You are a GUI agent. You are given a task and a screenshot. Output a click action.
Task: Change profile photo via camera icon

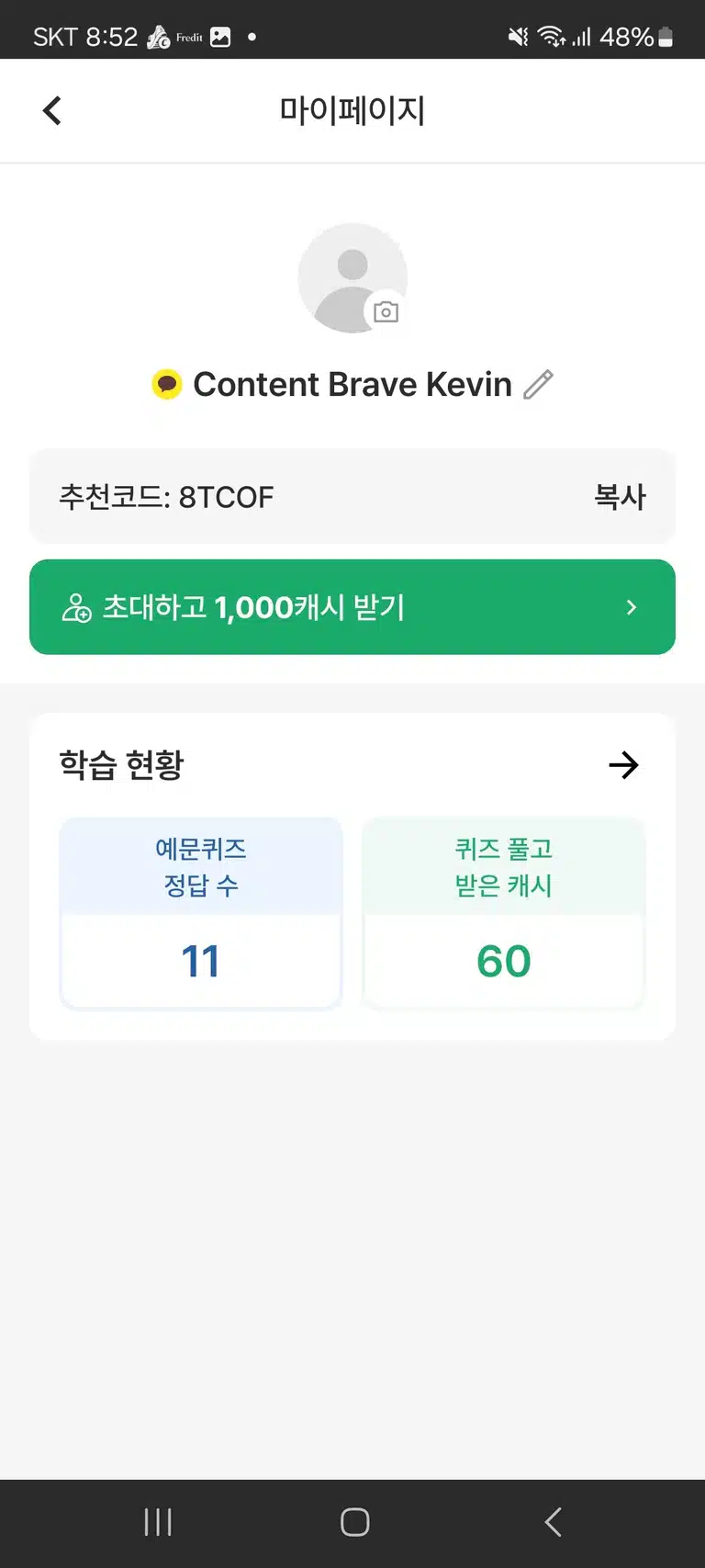pos(386,311)
